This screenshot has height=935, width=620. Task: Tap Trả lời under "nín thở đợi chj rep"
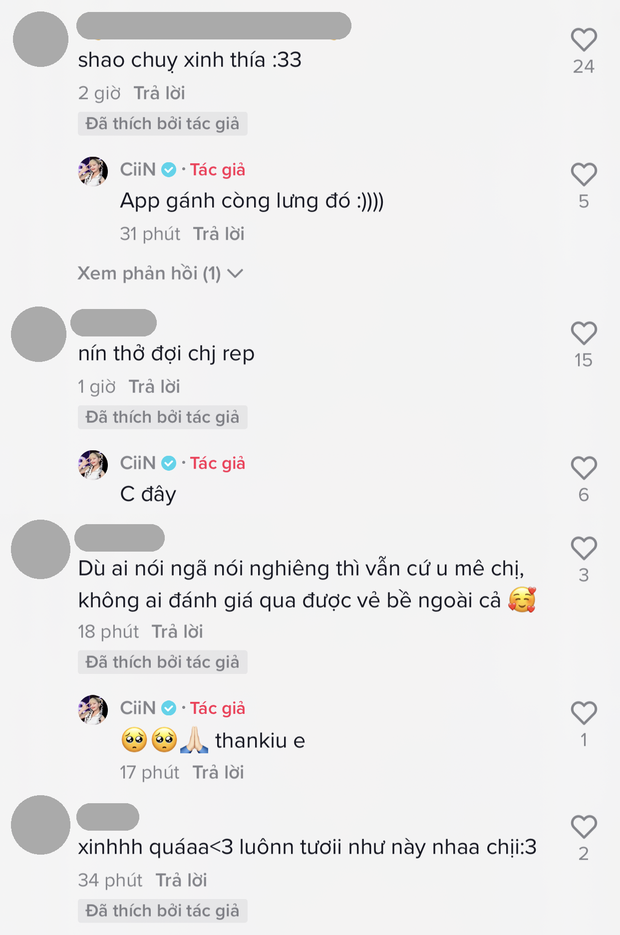(155, 386)
